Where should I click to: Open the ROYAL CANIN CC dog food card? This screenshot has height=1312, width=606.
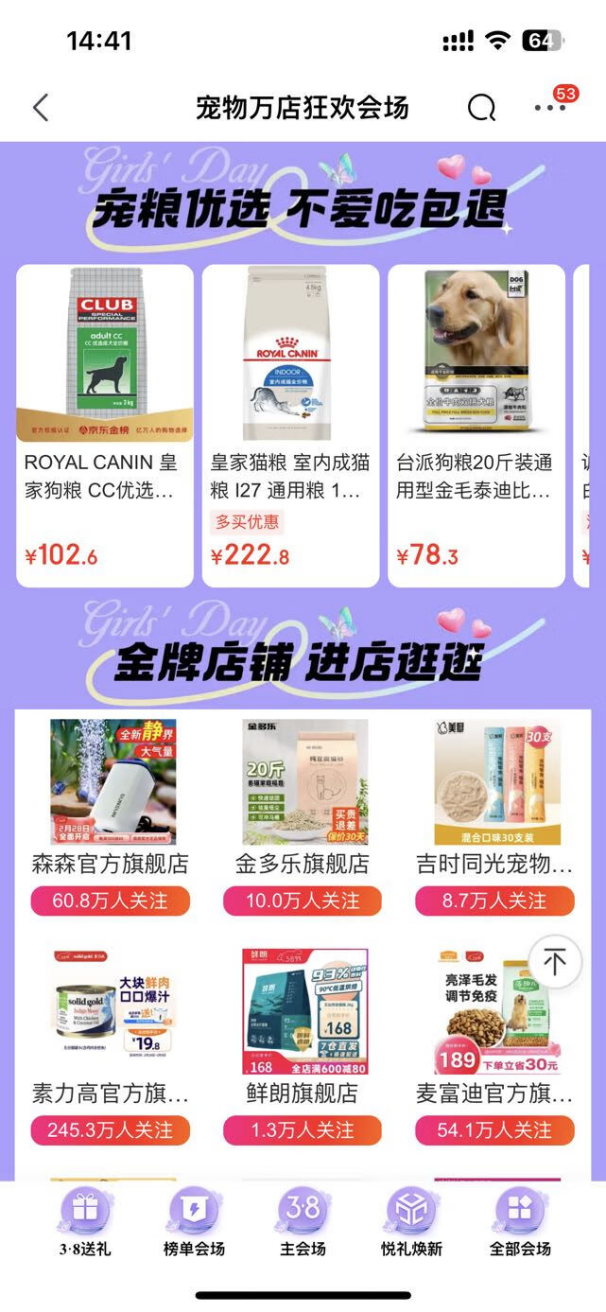(x=104, y=425)
